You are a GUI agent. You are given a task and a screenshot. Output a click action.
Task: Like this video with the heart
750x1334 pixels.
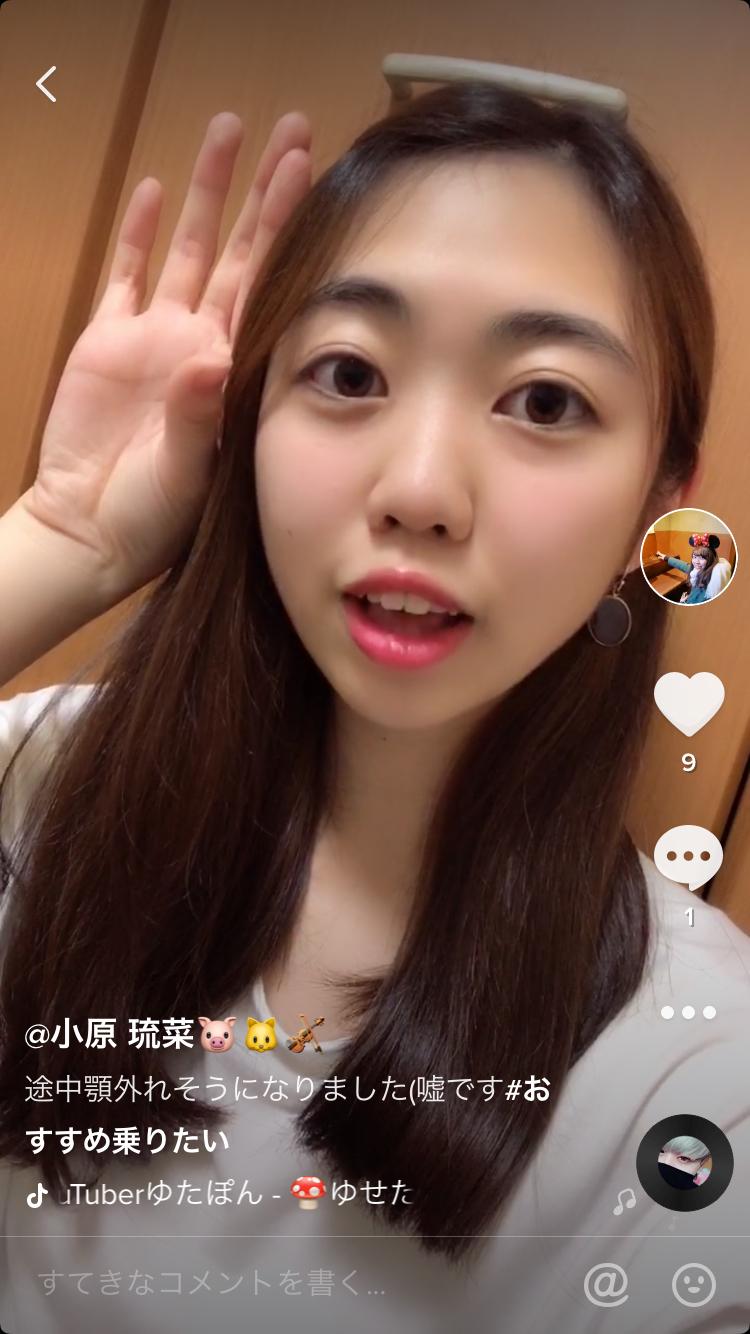688,703
